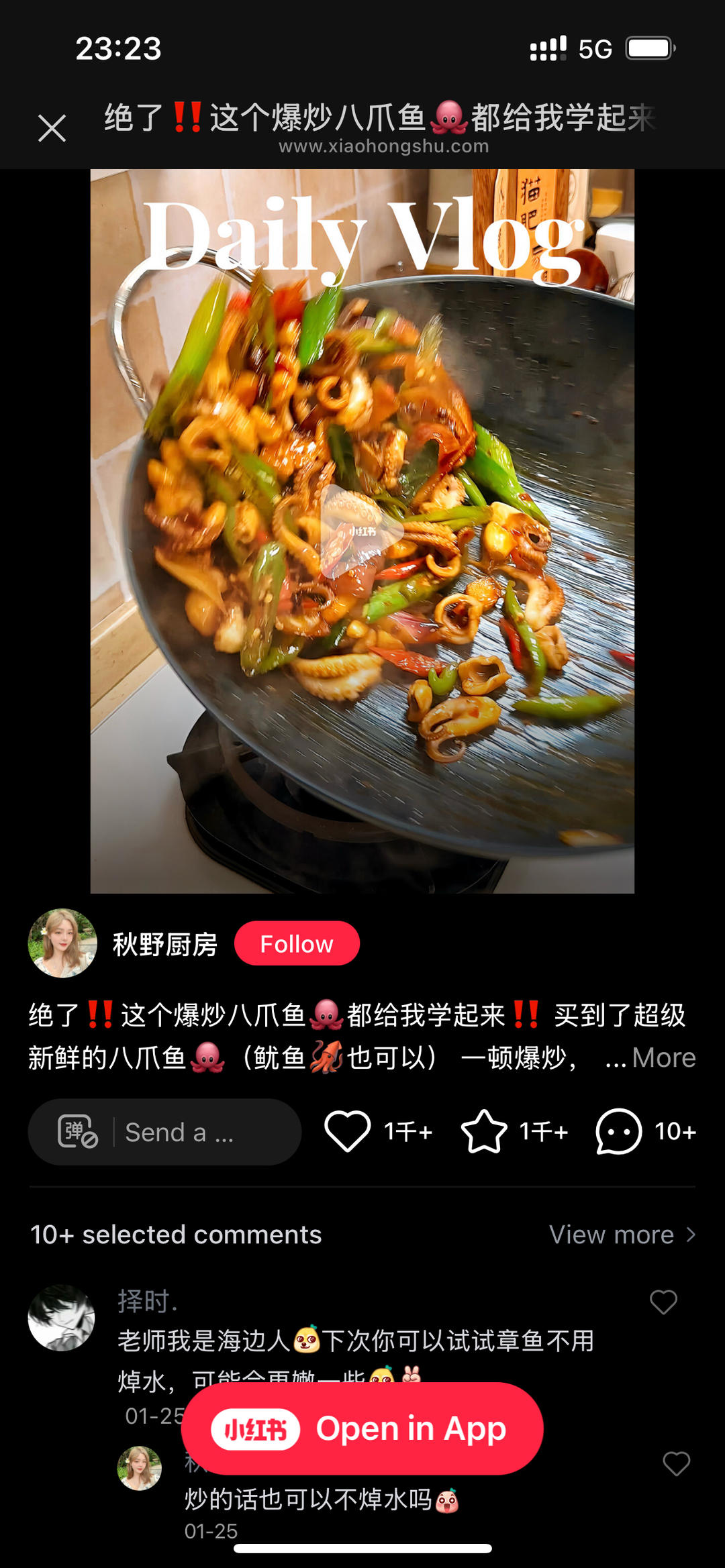Open 秋野厨房's profile avatar
Viewport: 725px width, 1568px height.
coord(62,943)
